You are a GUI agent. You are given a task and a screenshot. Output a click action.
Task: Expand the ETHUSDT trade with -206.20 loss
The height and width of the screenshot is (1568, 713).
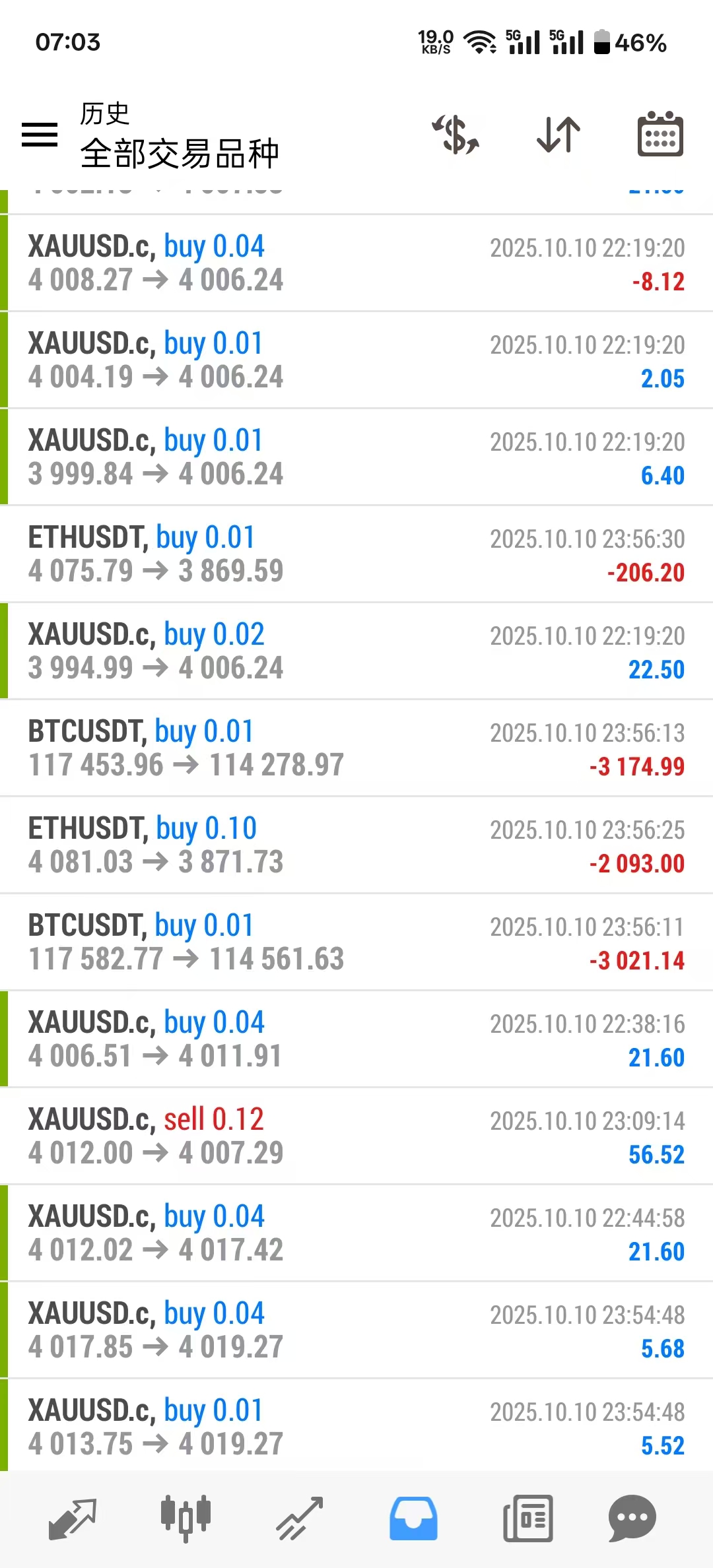click(x=356, y=554)
